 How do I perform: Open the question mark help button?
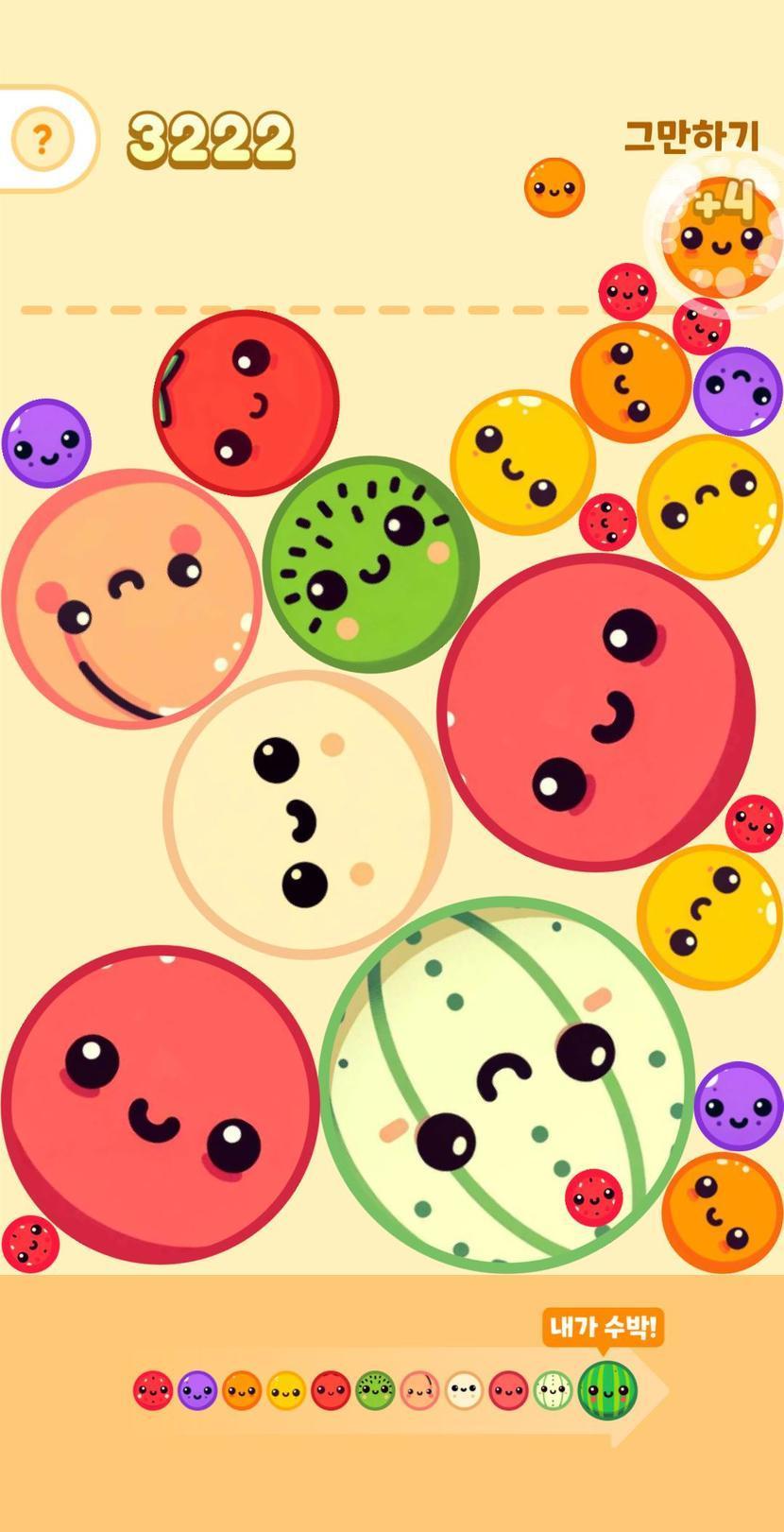(x=42, y=140)
